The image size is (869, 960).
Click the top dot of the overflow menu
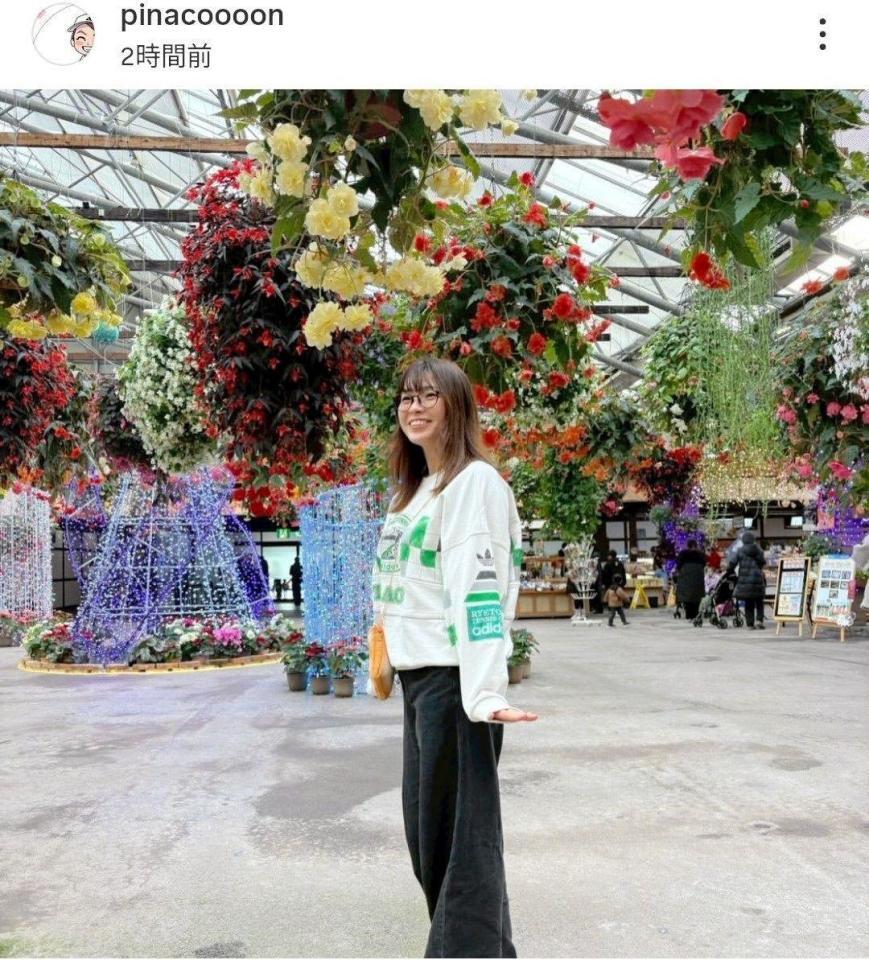(x=824, y=23)
